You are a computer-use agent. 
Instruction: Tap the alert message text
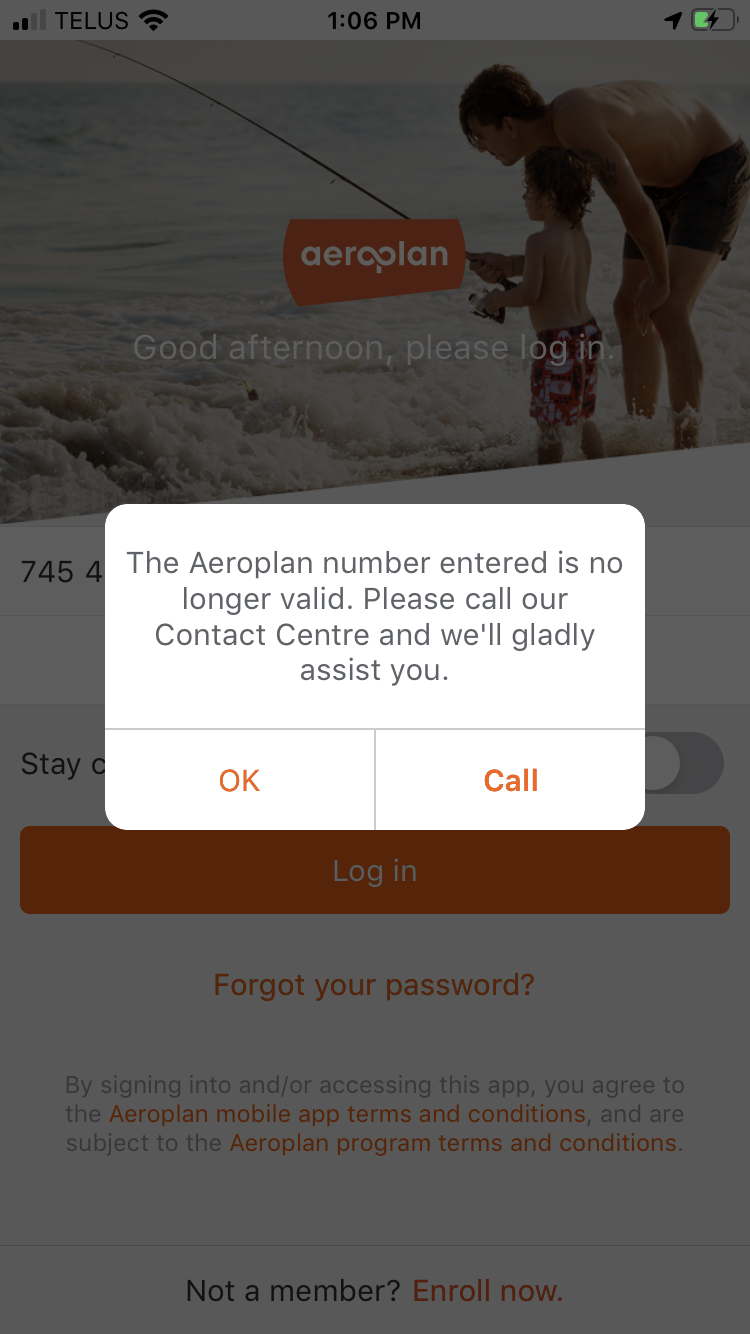[374, 616]
